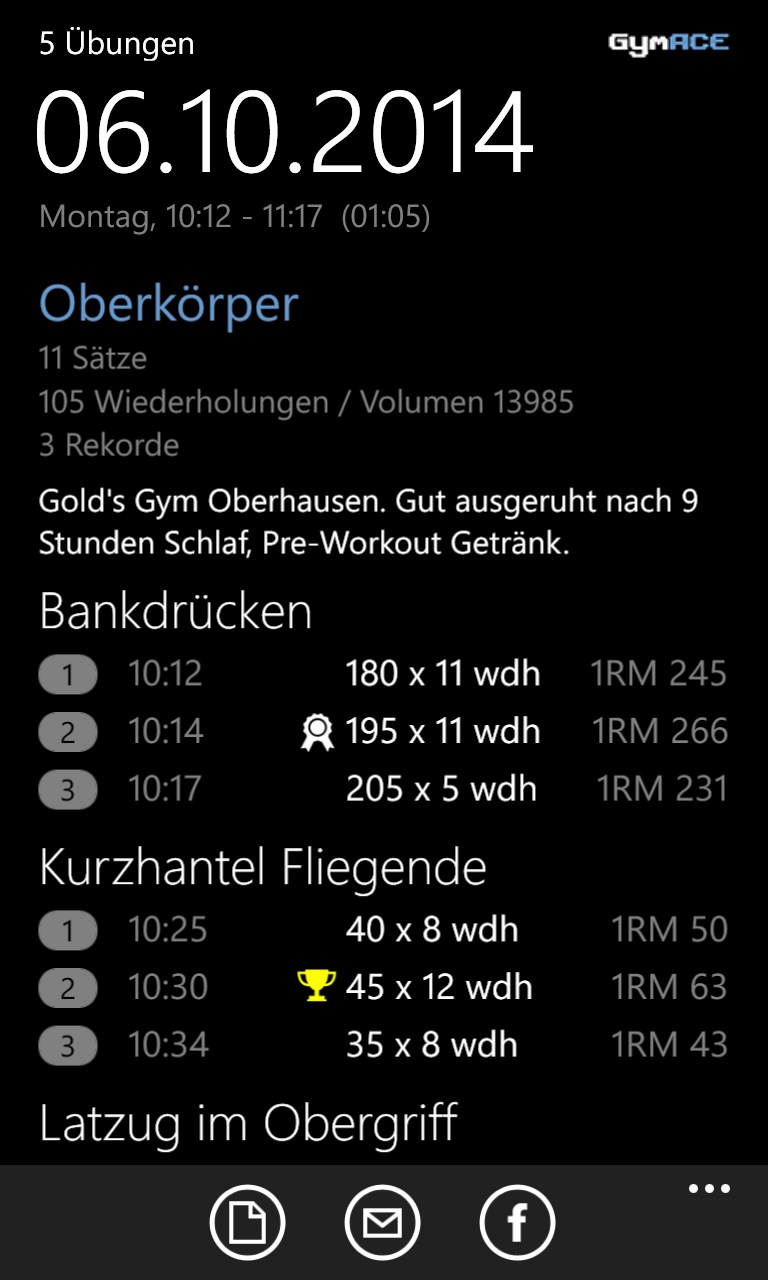Open the app bar overflow menu
The image size is (768, 1280).
(708, 1188)
